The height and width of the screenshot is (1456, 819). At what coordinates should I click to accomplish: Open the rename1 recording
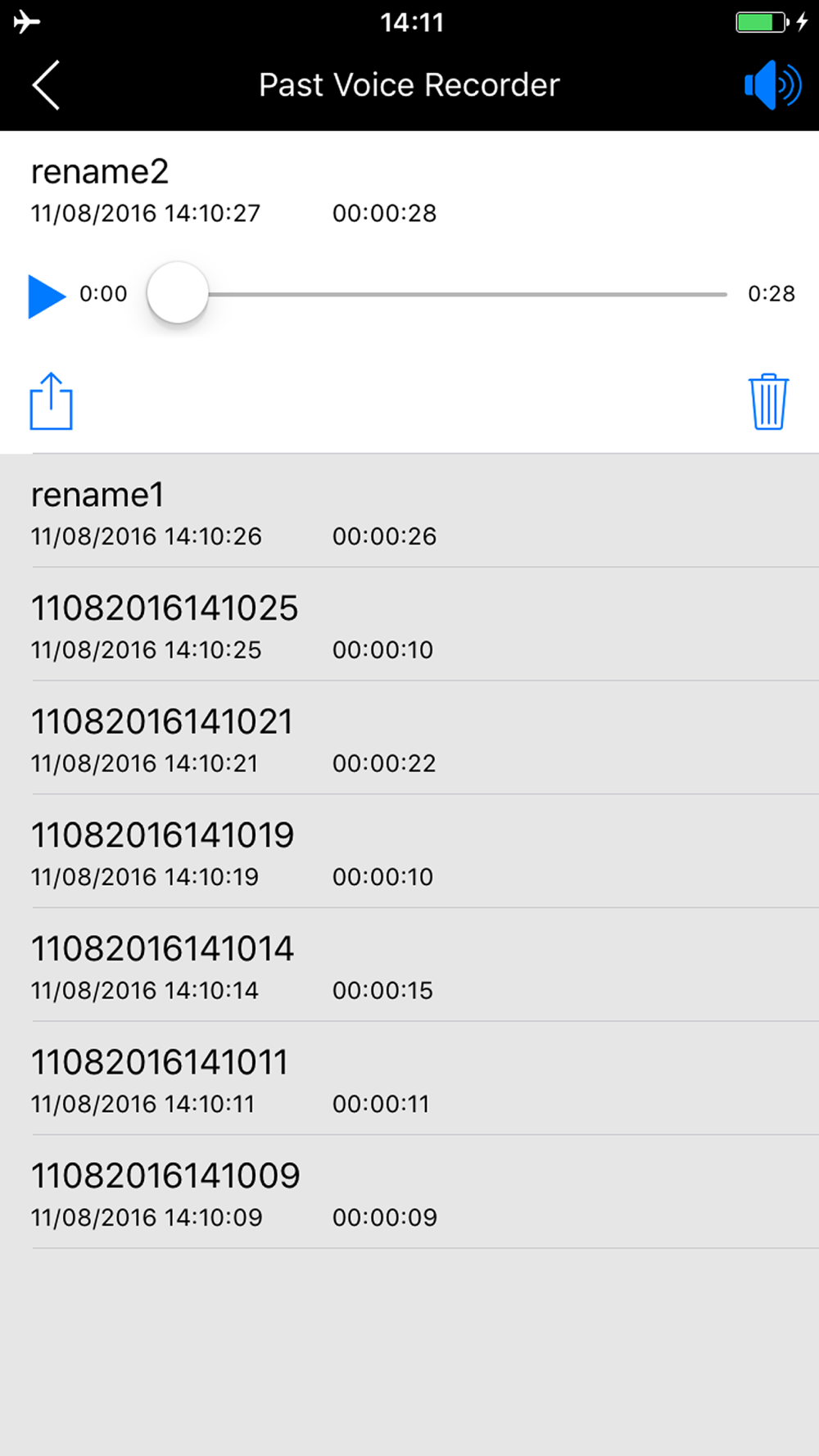click(x=409, y=512)
